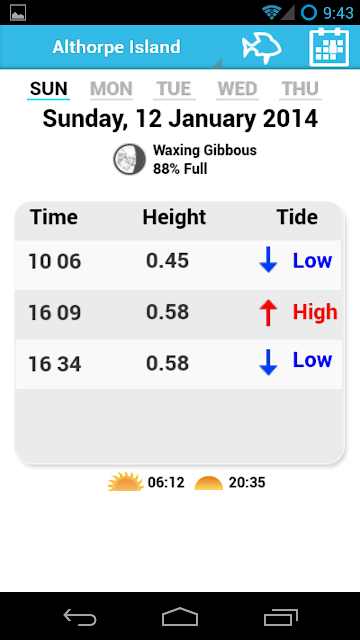Go to the home screen
The width and height of the screenshot is (360, 640).
click(x=180, y=617)
